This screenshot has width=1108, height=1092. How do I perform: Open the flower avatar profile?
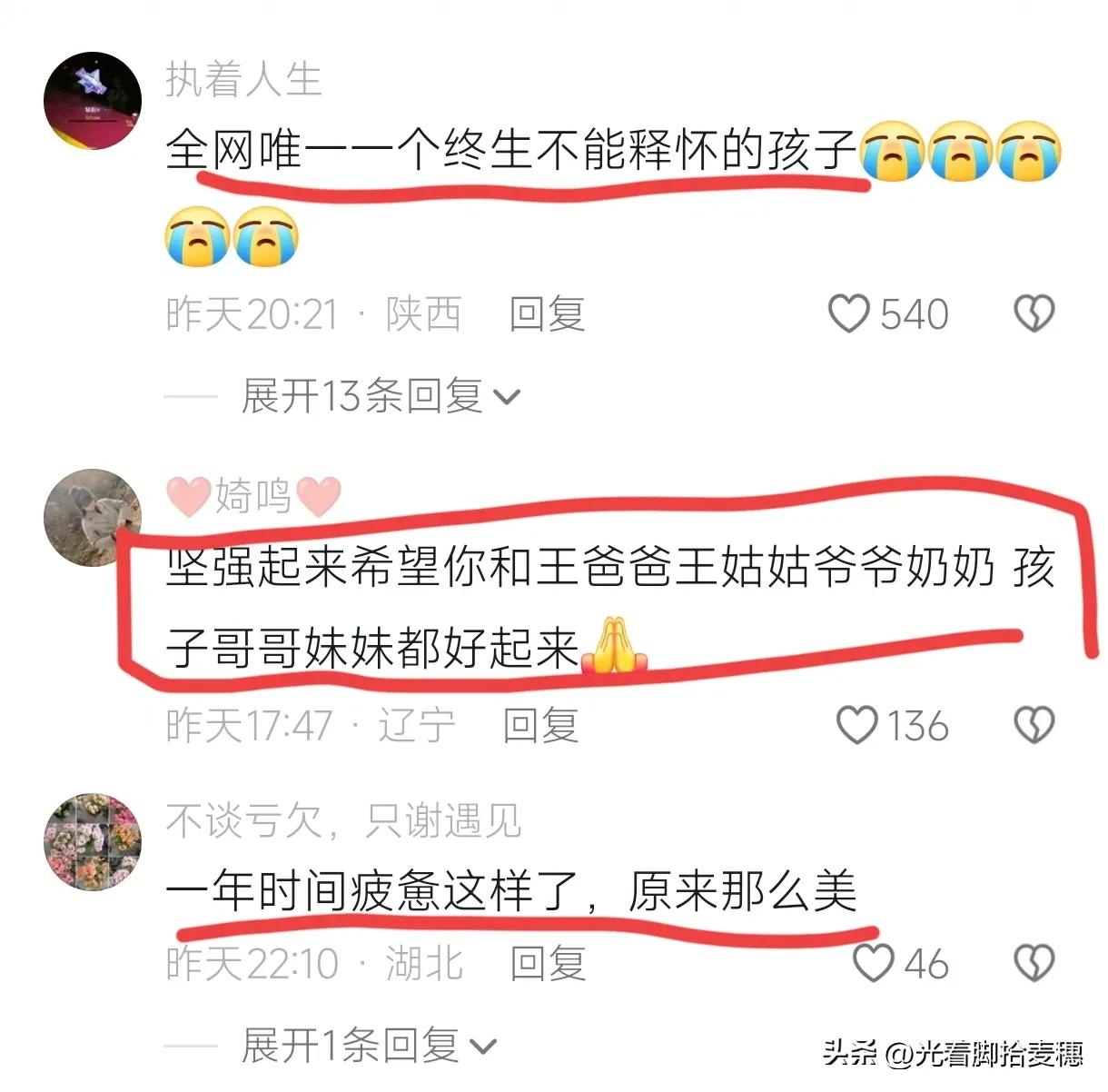[93, 843]
